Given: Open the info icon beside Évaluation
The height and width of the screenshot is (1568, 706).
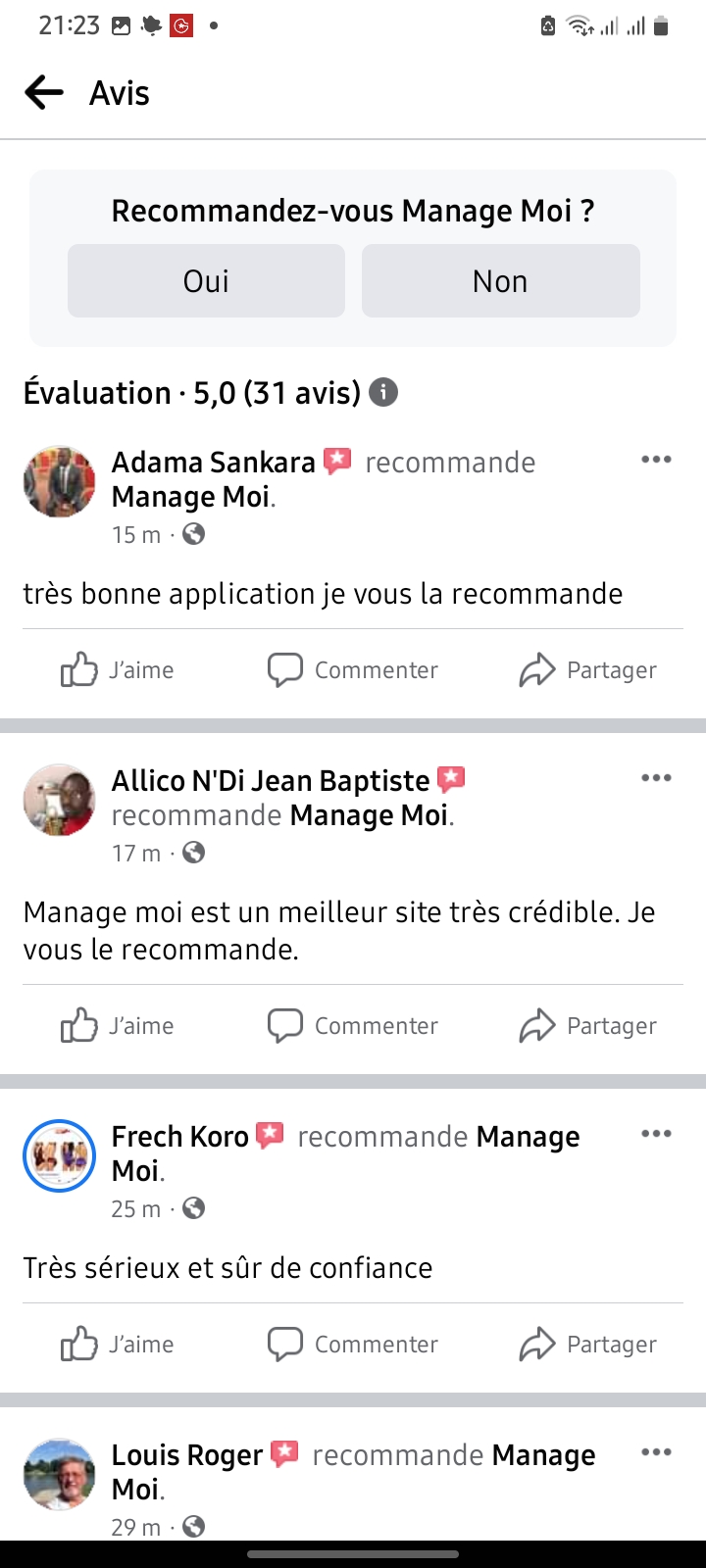Looking at the screenshot, I should click(383, 393).
